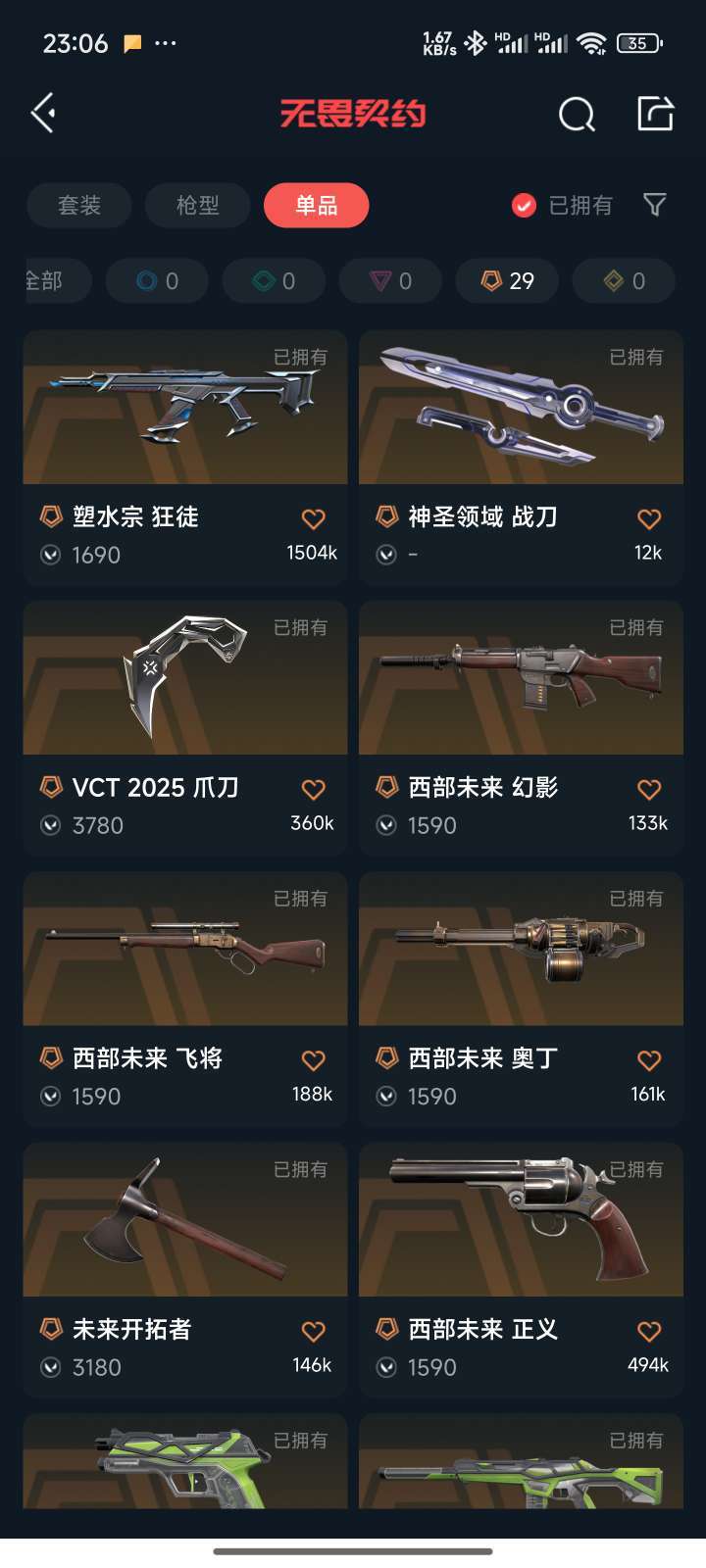Select the 全部 rarity chip

(x=57, y=281)
